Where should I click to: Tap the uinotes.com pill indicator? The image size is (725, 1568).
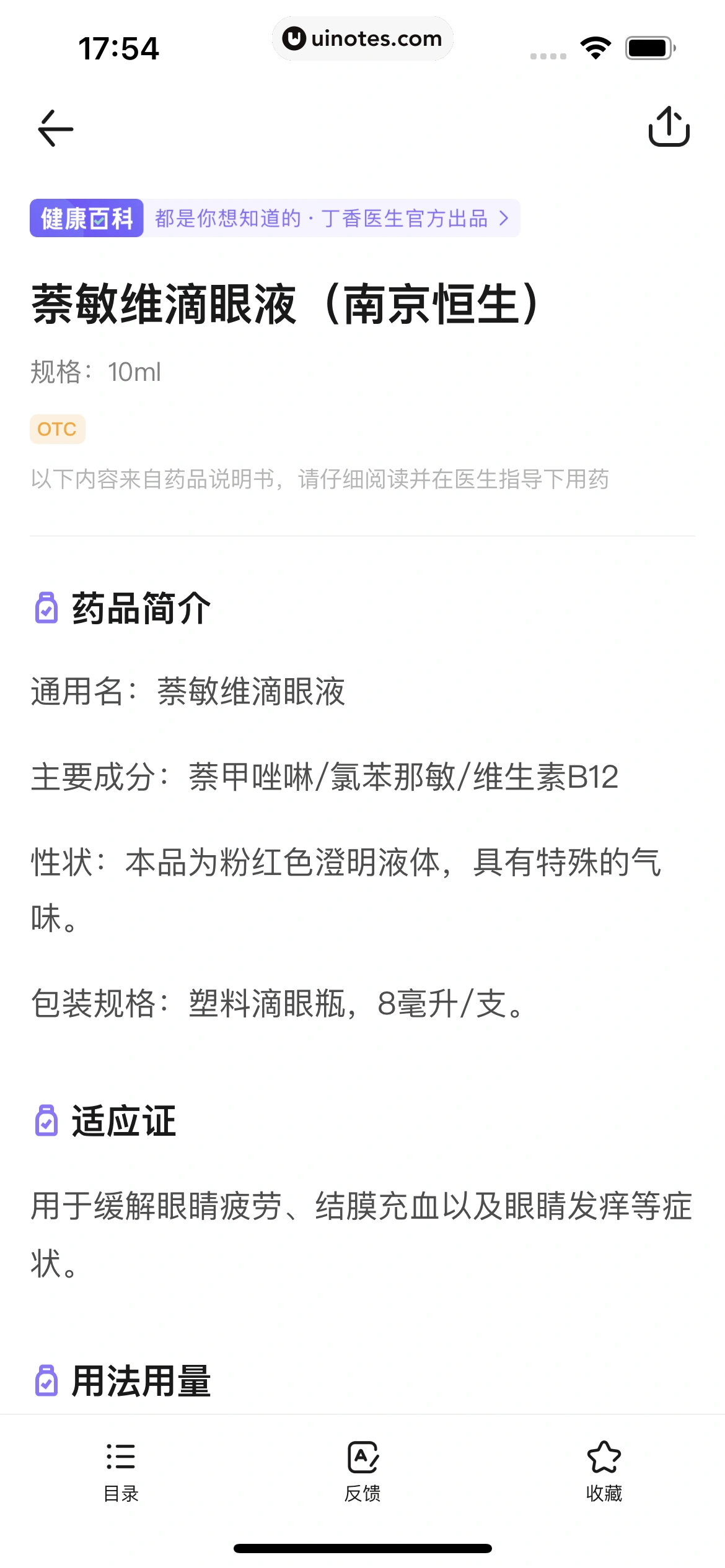[x=362, y=38]
